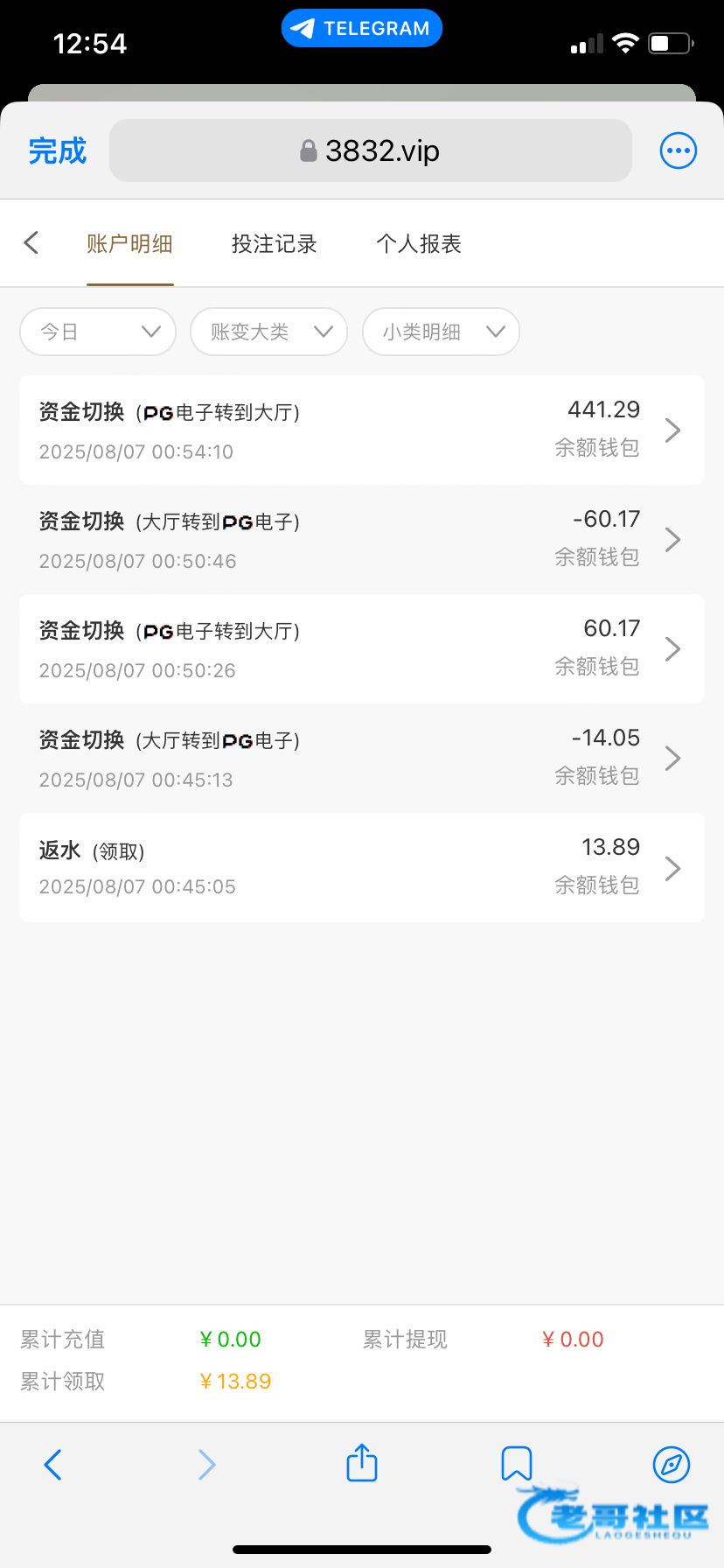Switch to the 个人报表 tab

point(418,244)
